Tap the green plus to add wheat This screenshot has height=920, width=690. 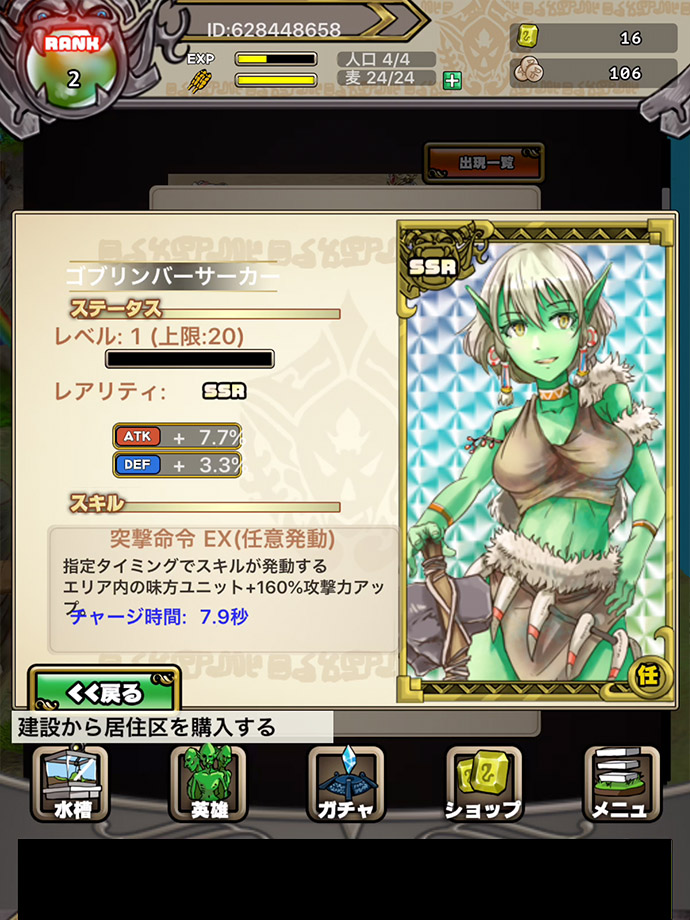452,80
